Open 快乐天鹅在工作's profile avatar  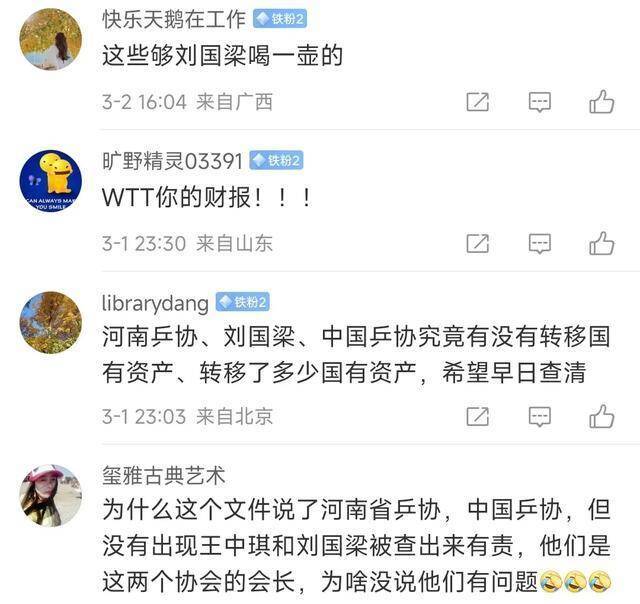click(x=51, y=39)
